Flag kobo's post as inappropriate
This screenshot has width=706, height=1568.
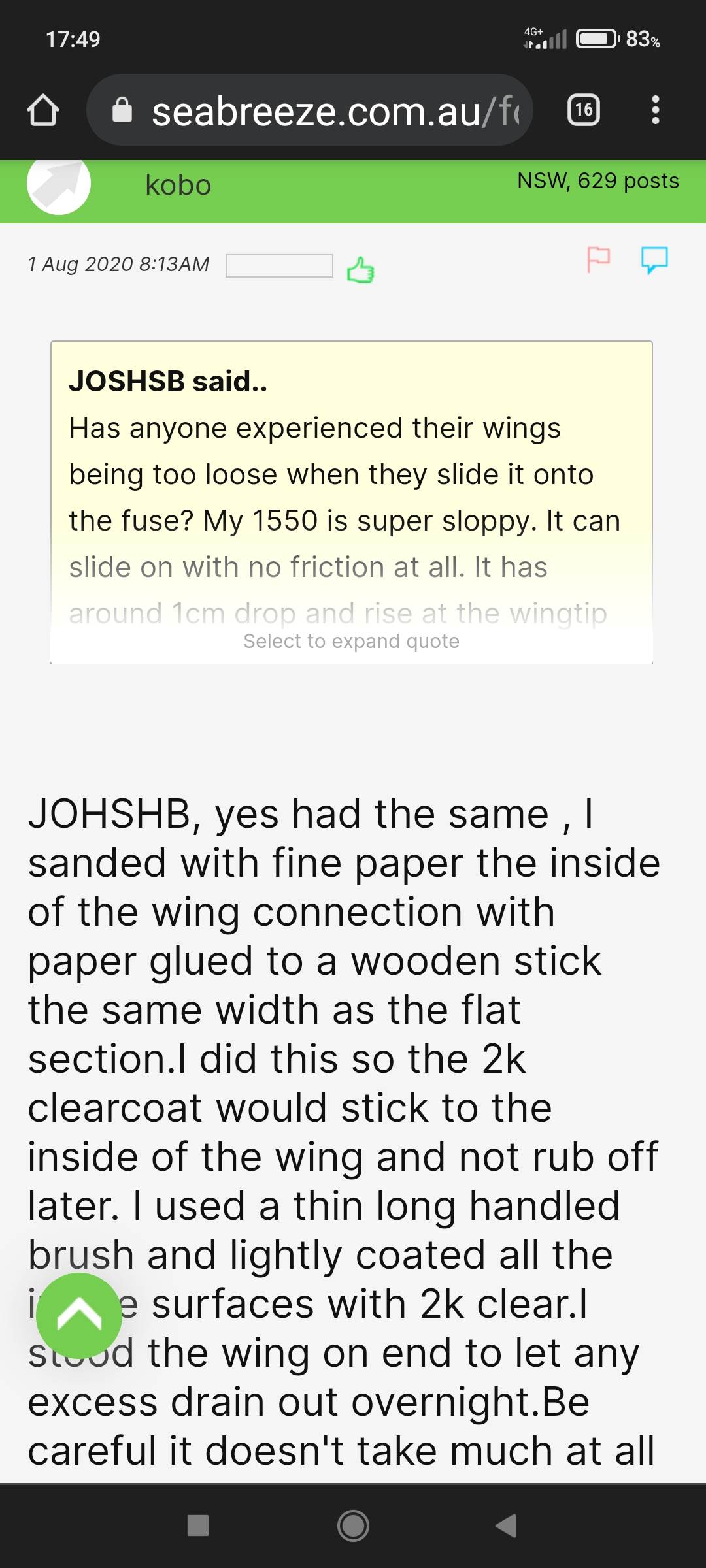[598, 260]
